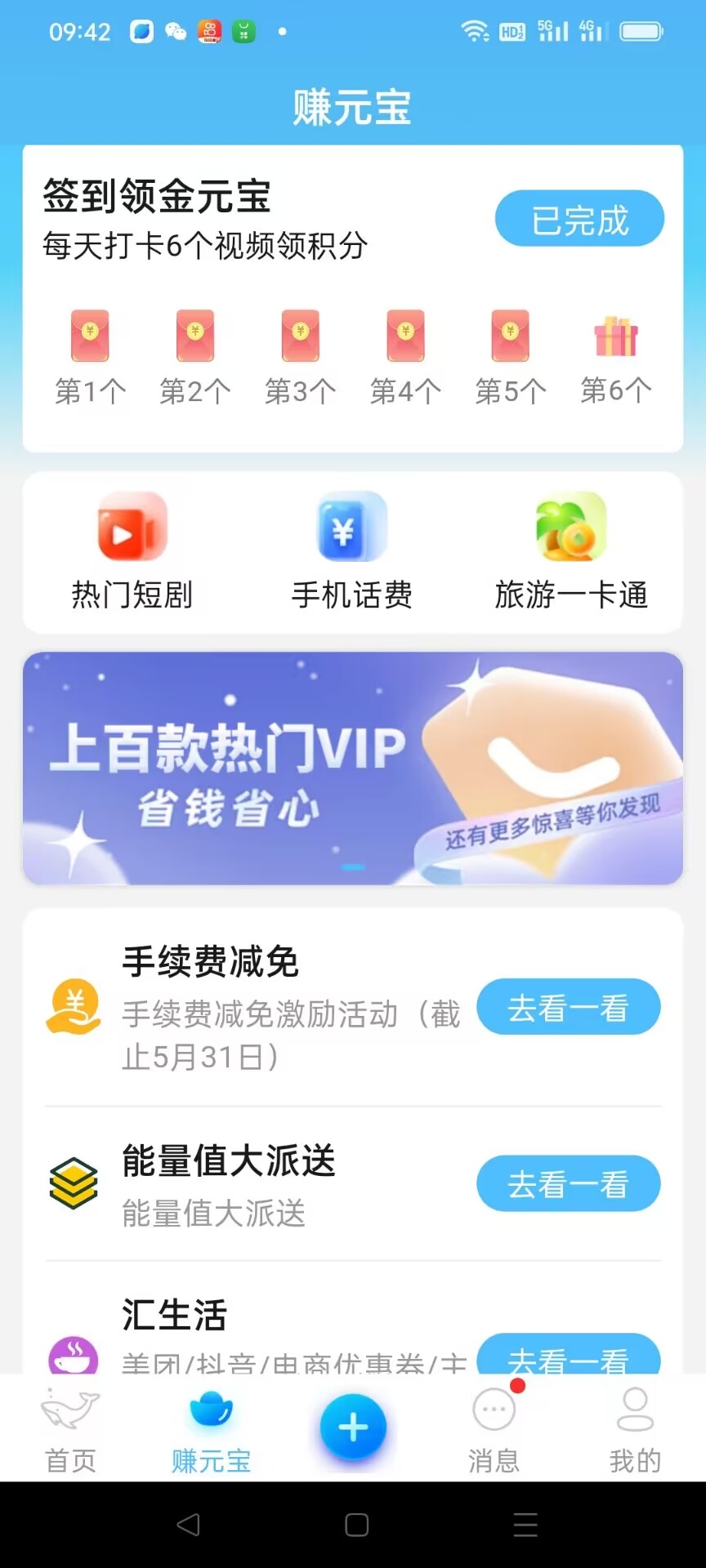This screenshot has width=706, height=1568.
Task: Tap the blue plus button
Action: (x=353, y=1428)
